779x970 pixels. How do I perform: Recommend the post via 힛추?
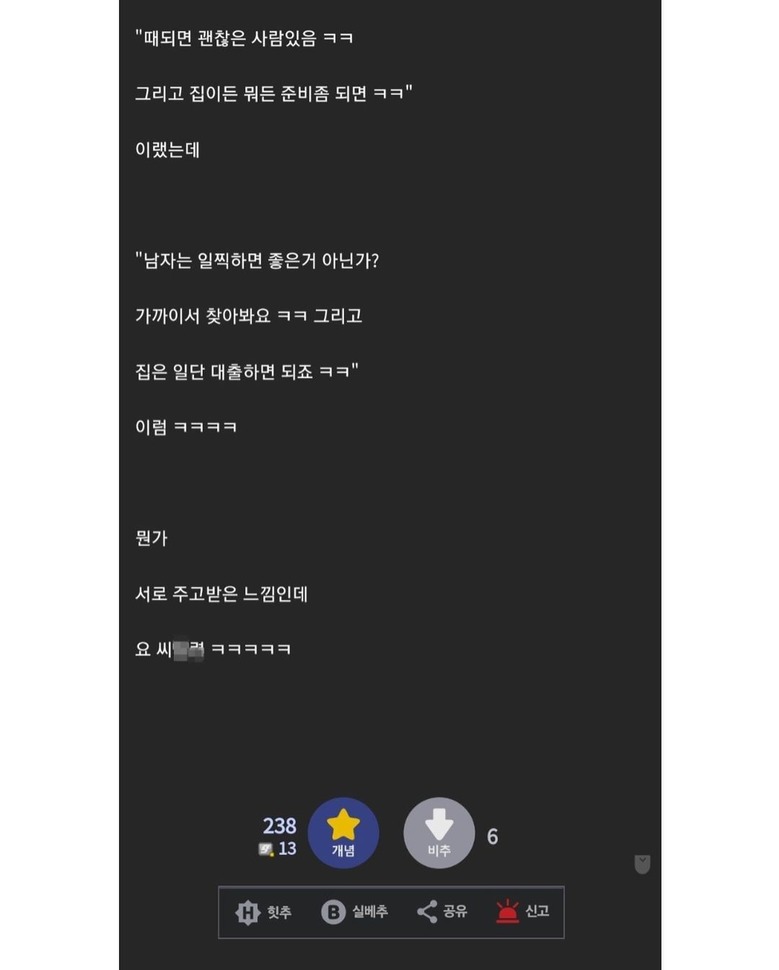tap(264, 912)
